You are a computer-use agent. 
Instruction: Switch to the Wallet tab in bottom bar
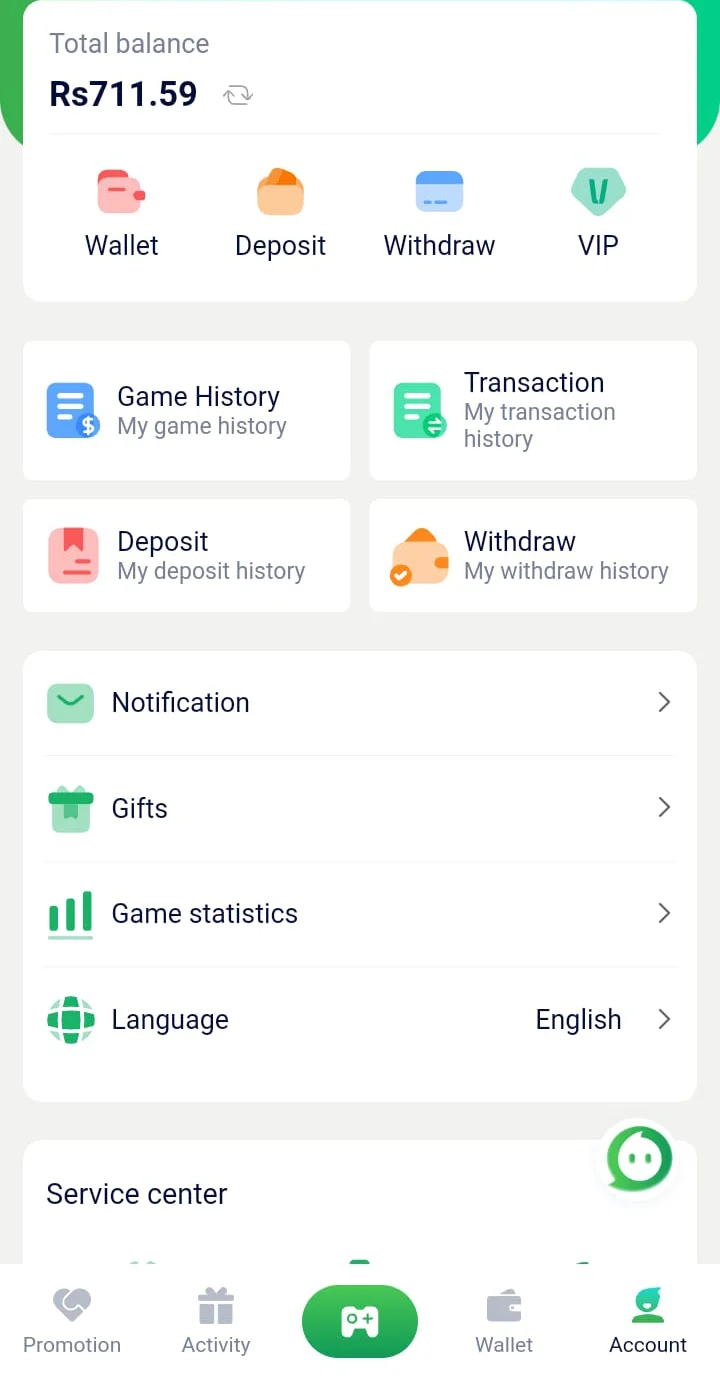[504, 1321]
